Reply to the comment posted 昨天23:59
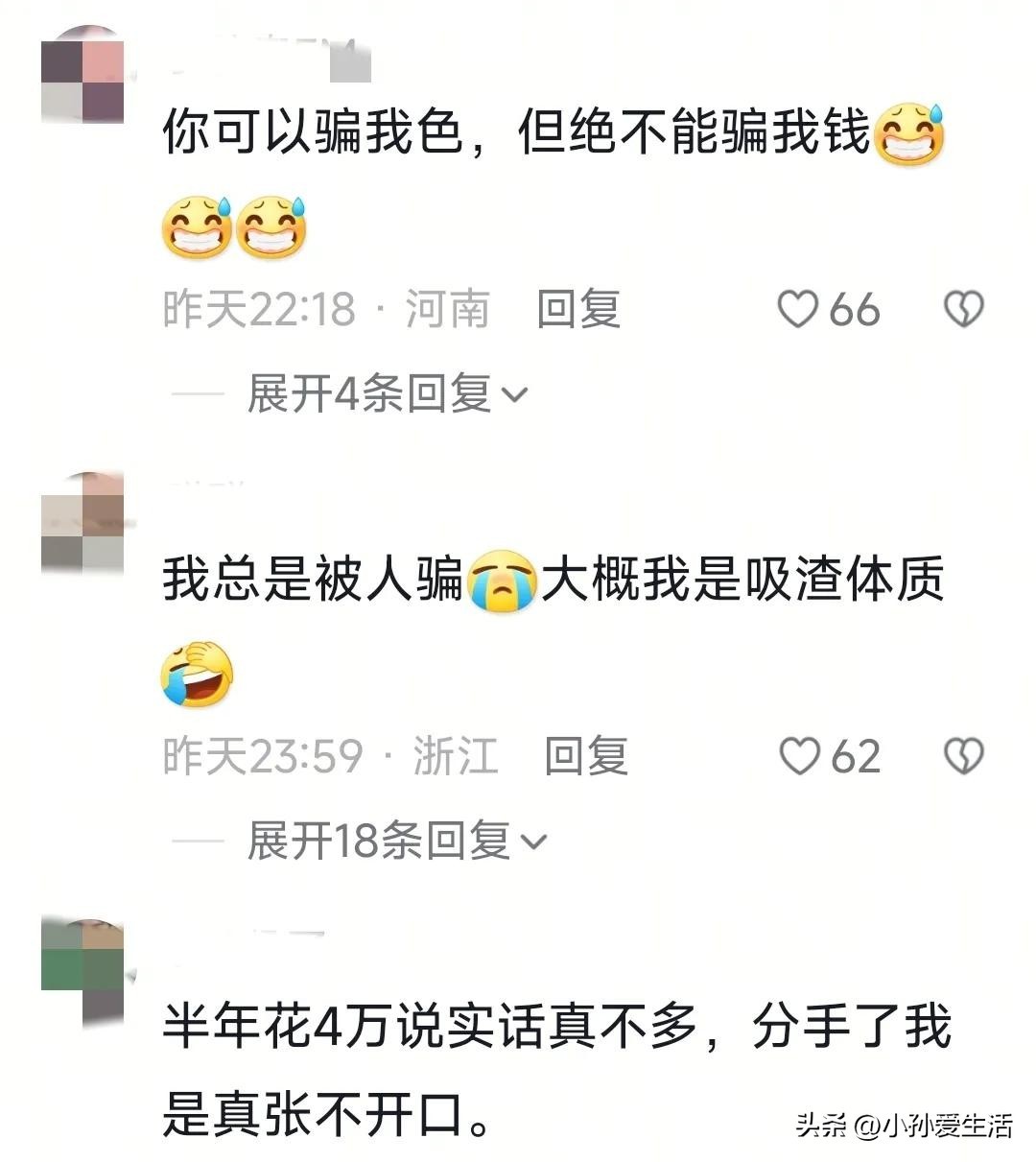 tap(585, 756)
